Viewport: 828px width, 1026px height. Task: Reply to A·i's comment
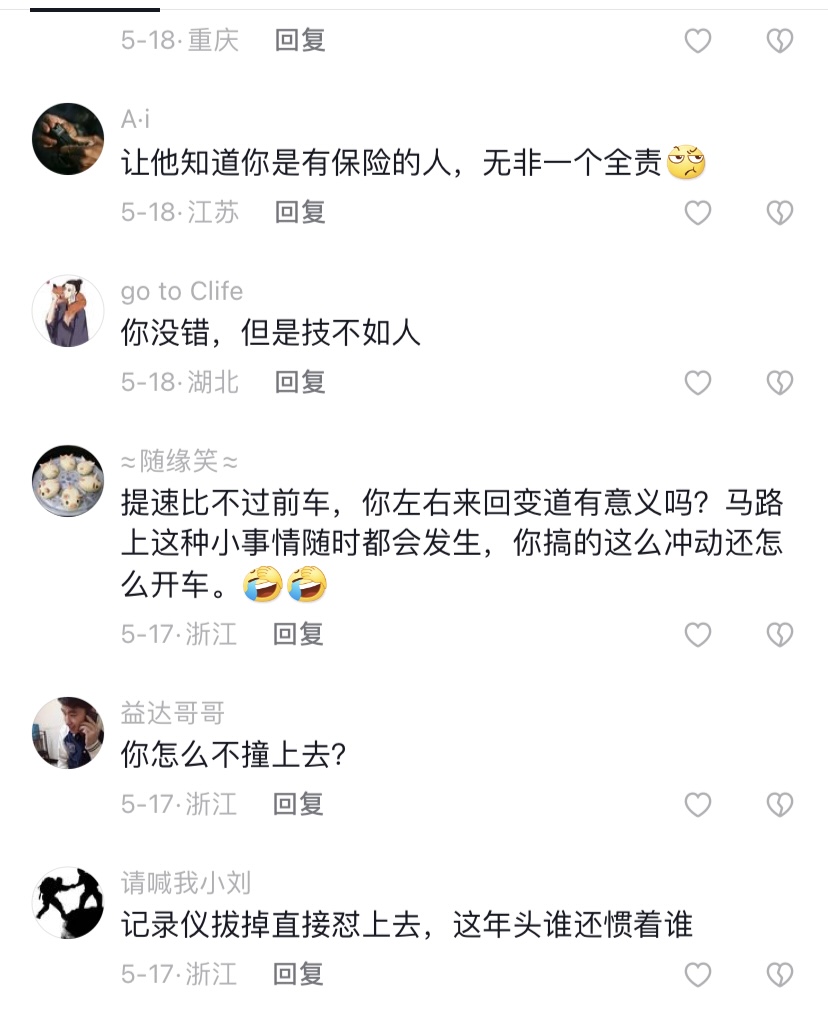point(300,212)
